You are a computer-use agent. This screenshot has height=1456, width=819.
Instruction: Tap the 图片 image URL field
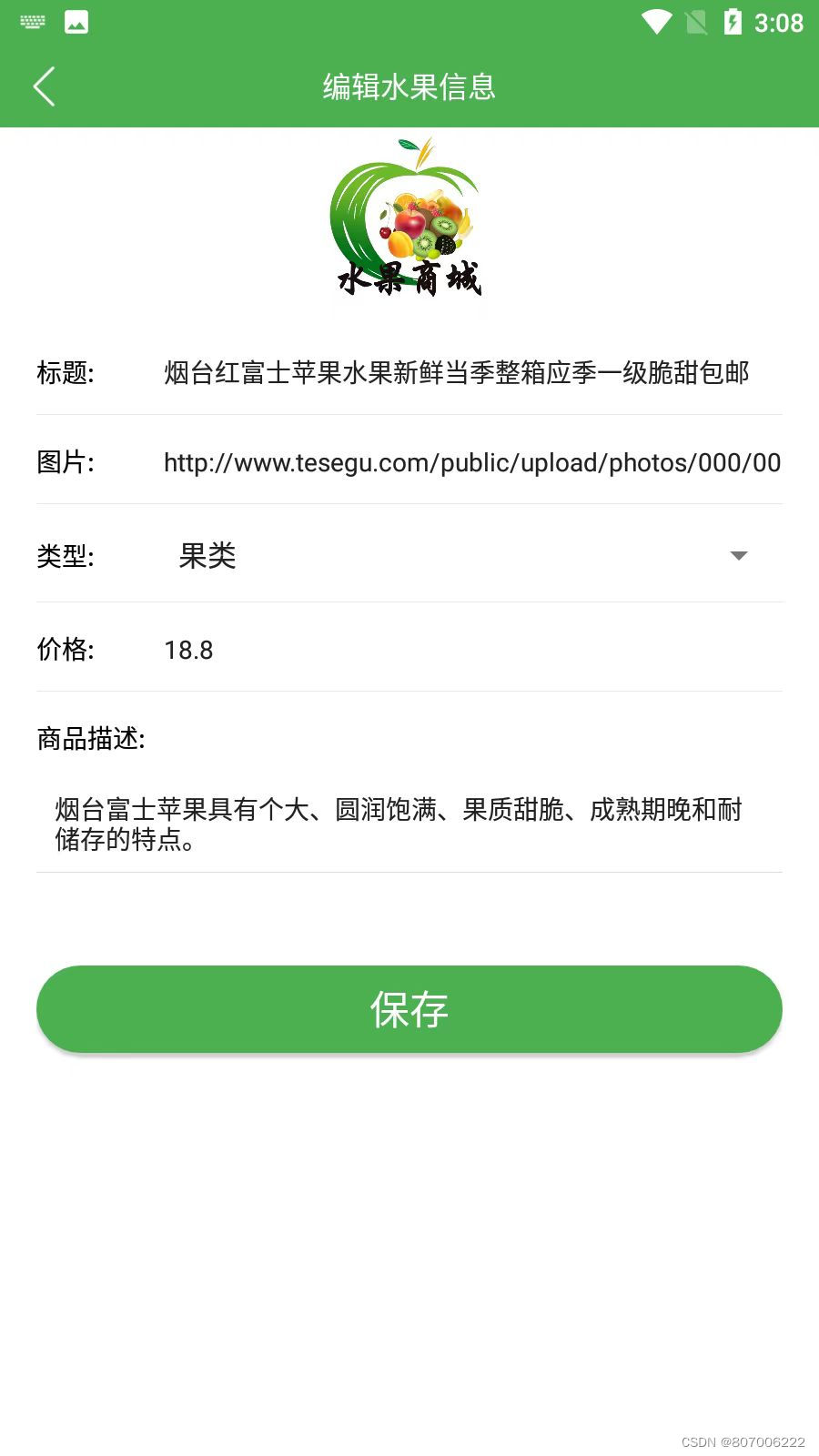point(471,462)
